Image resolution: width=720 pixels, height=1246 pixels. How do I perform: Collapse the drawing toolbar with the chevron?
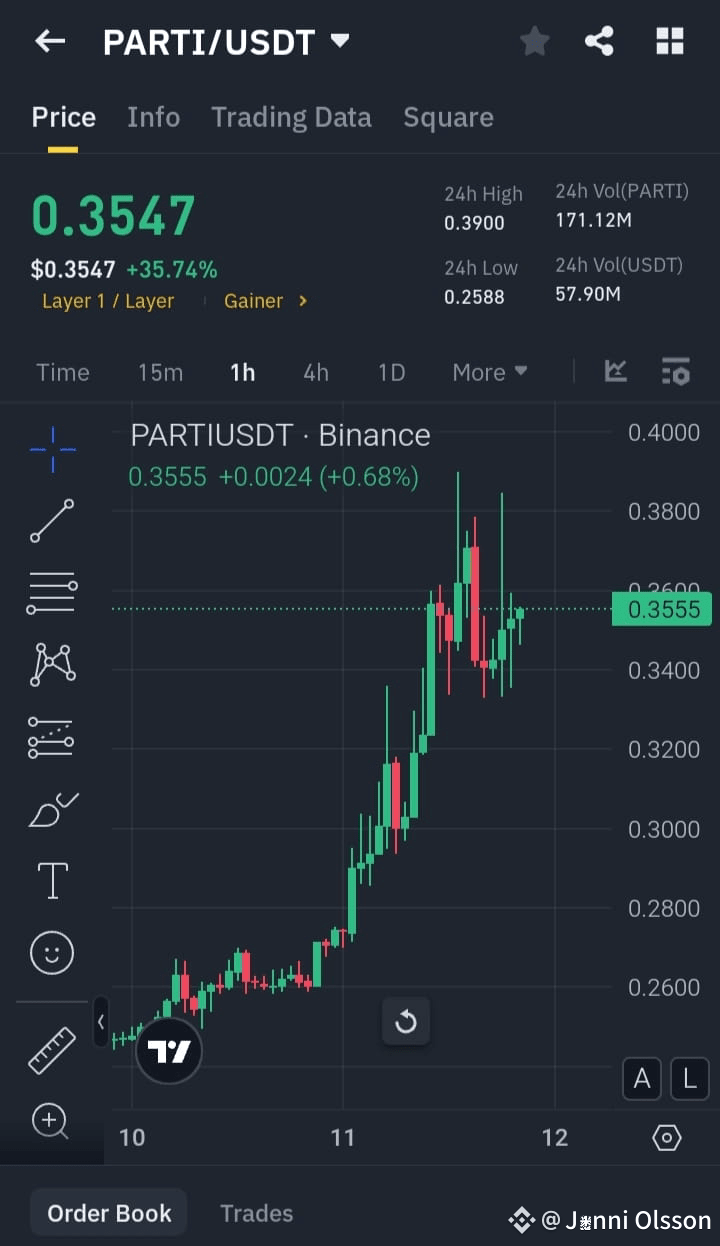pos(101,1022)
